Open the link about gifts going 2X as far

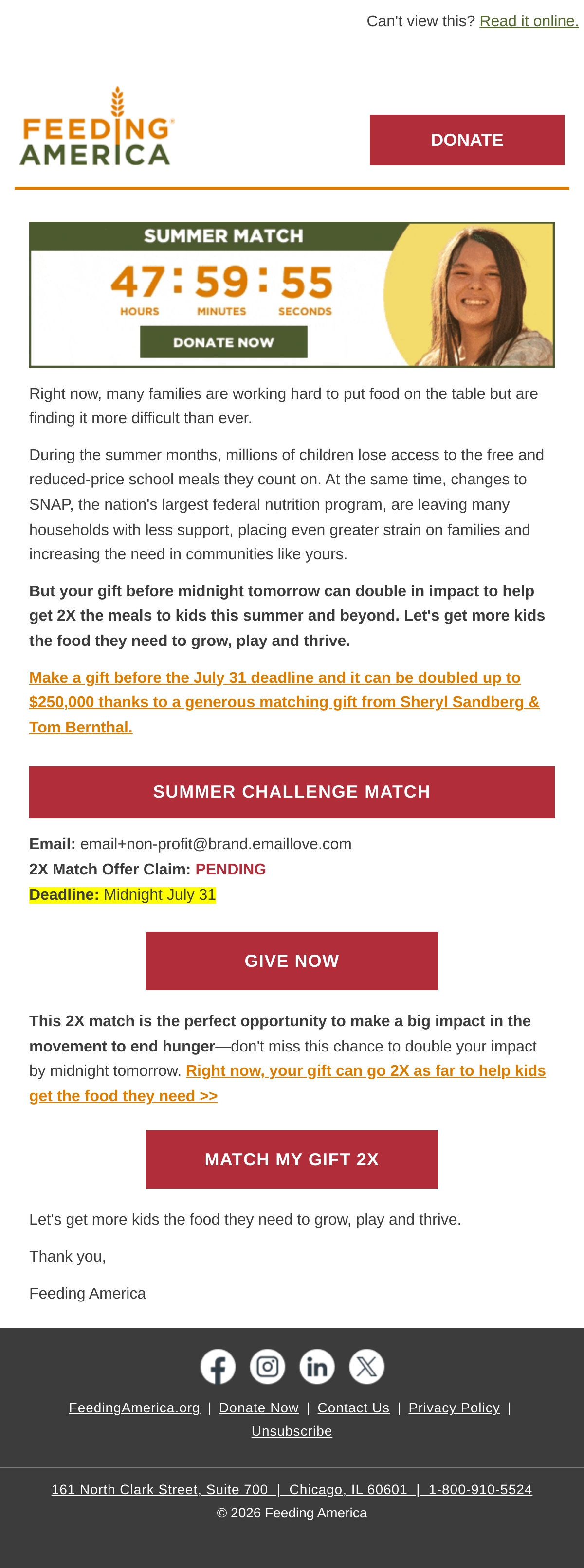288,1084
